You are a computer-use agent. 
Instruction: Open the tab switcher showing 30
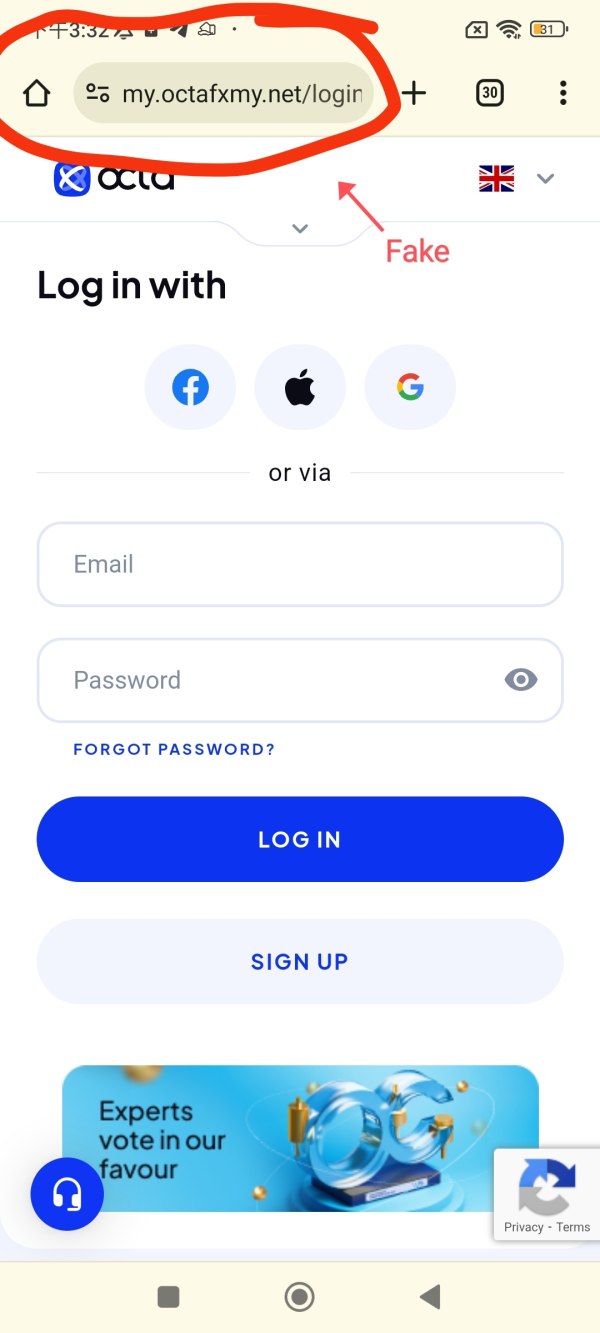click(x=489, y=94)
